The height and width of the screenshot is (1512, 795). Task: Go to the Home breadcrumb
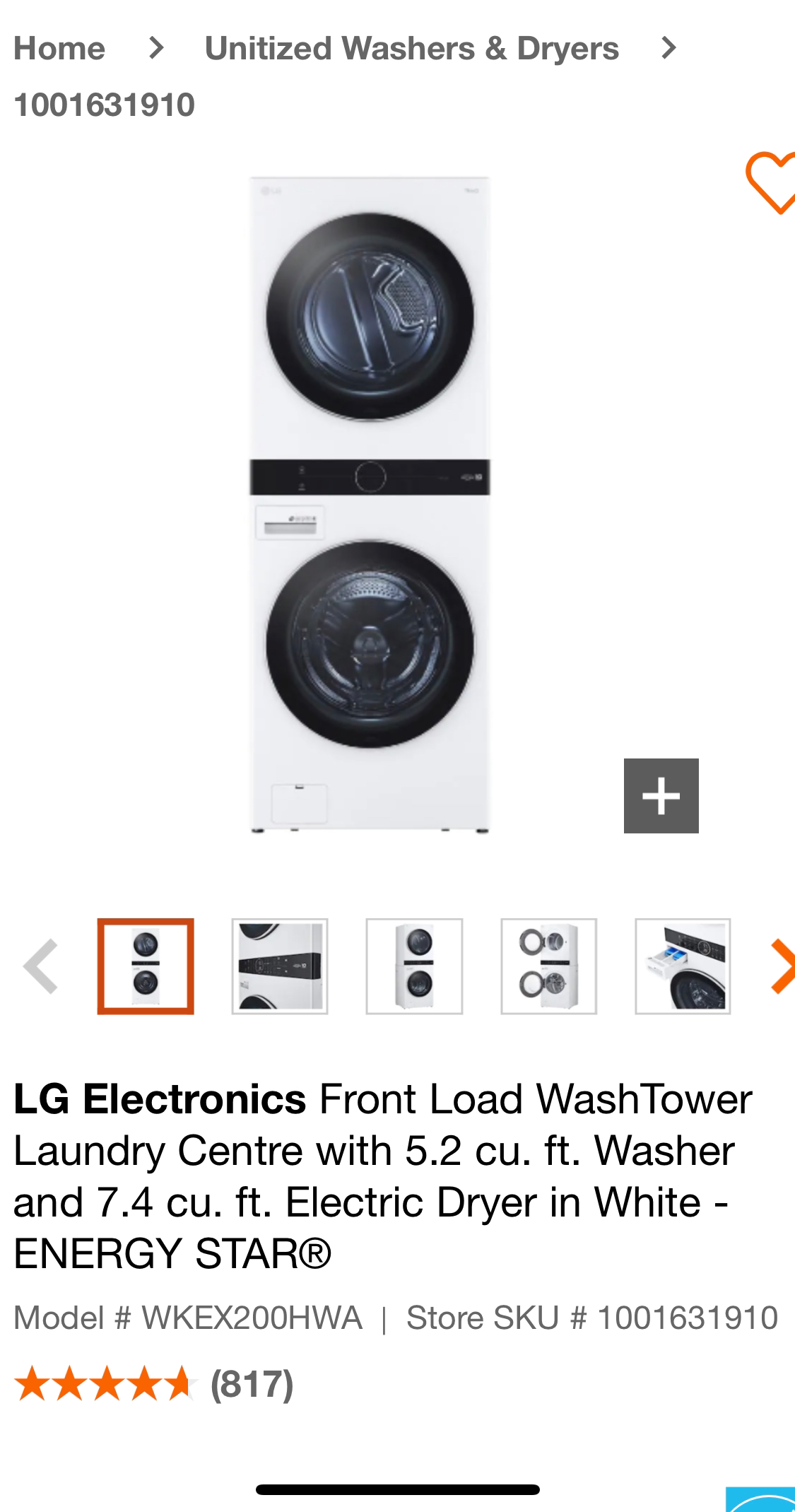coord(59,49)
